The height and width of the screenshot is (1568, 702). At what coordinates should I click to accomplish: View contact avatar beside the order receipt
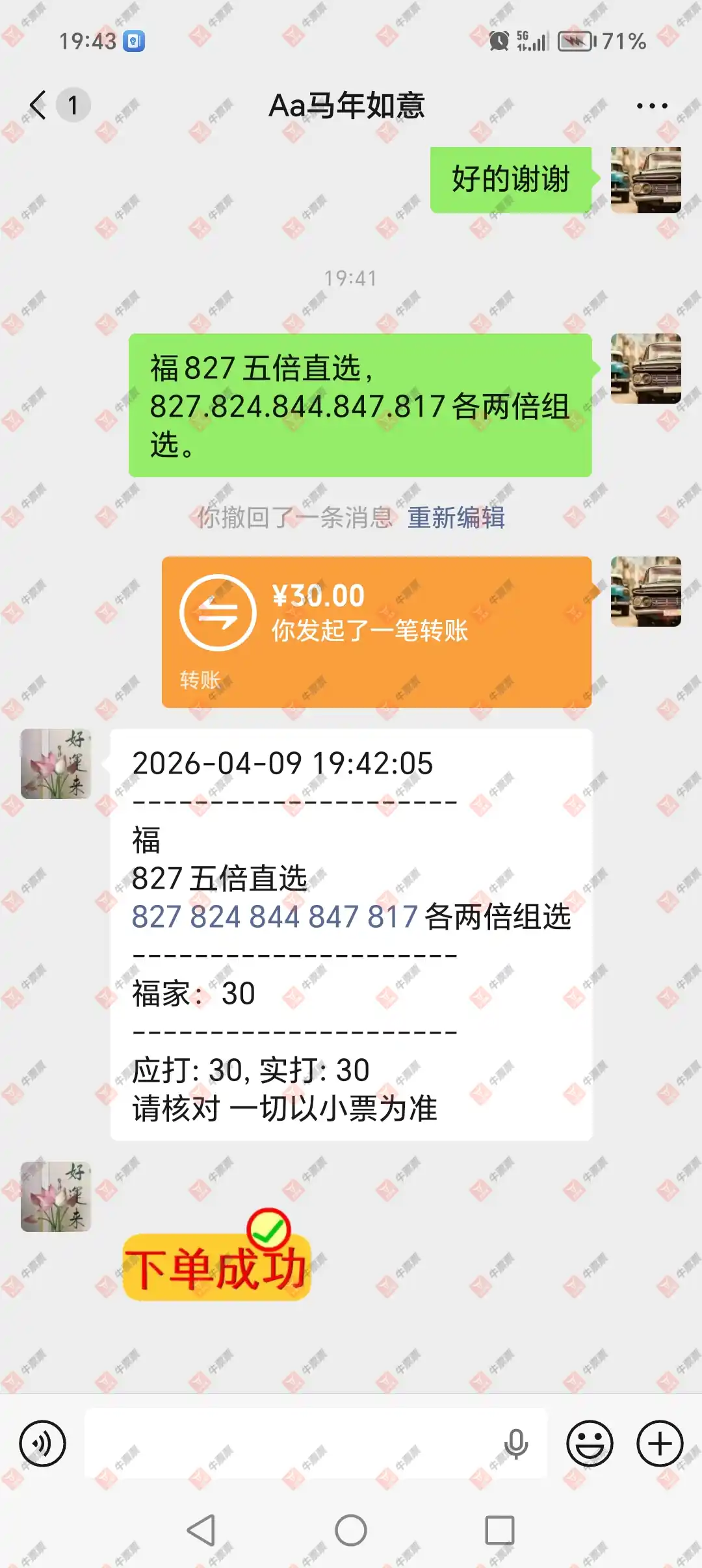[56, 764]
